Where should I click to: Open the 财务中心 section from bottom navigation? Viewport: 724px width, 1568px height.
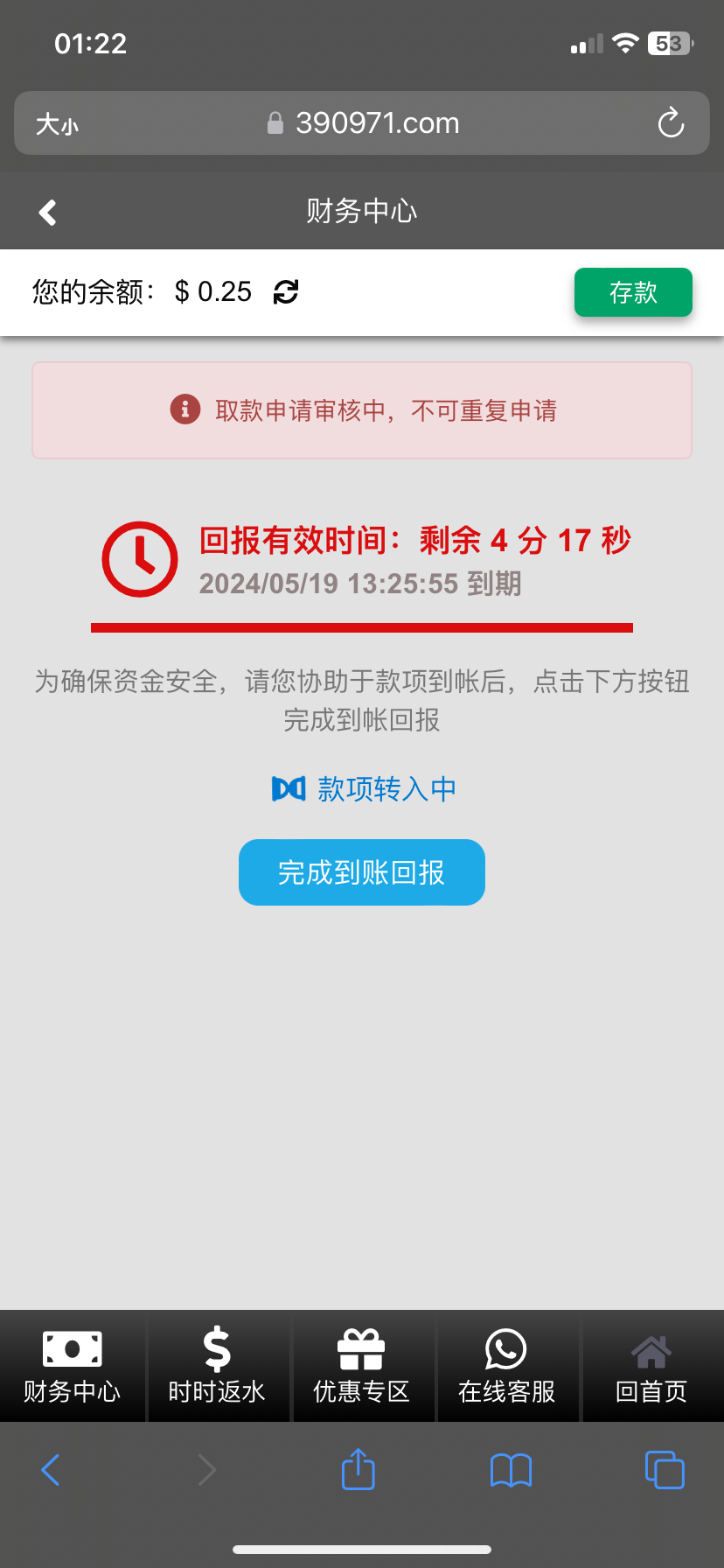[x=73, y=1365]
